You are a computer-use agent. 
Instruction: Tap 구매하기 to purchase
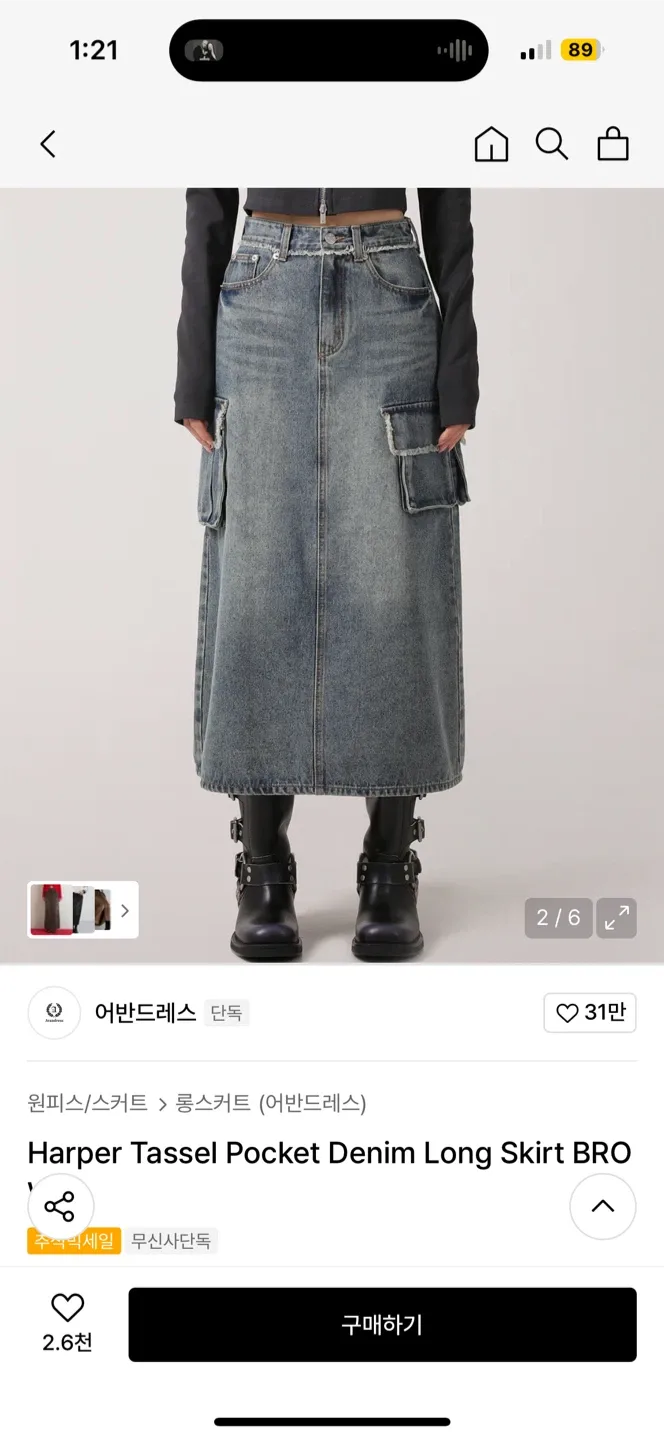pyautogui.click(x=382, y=1325)
